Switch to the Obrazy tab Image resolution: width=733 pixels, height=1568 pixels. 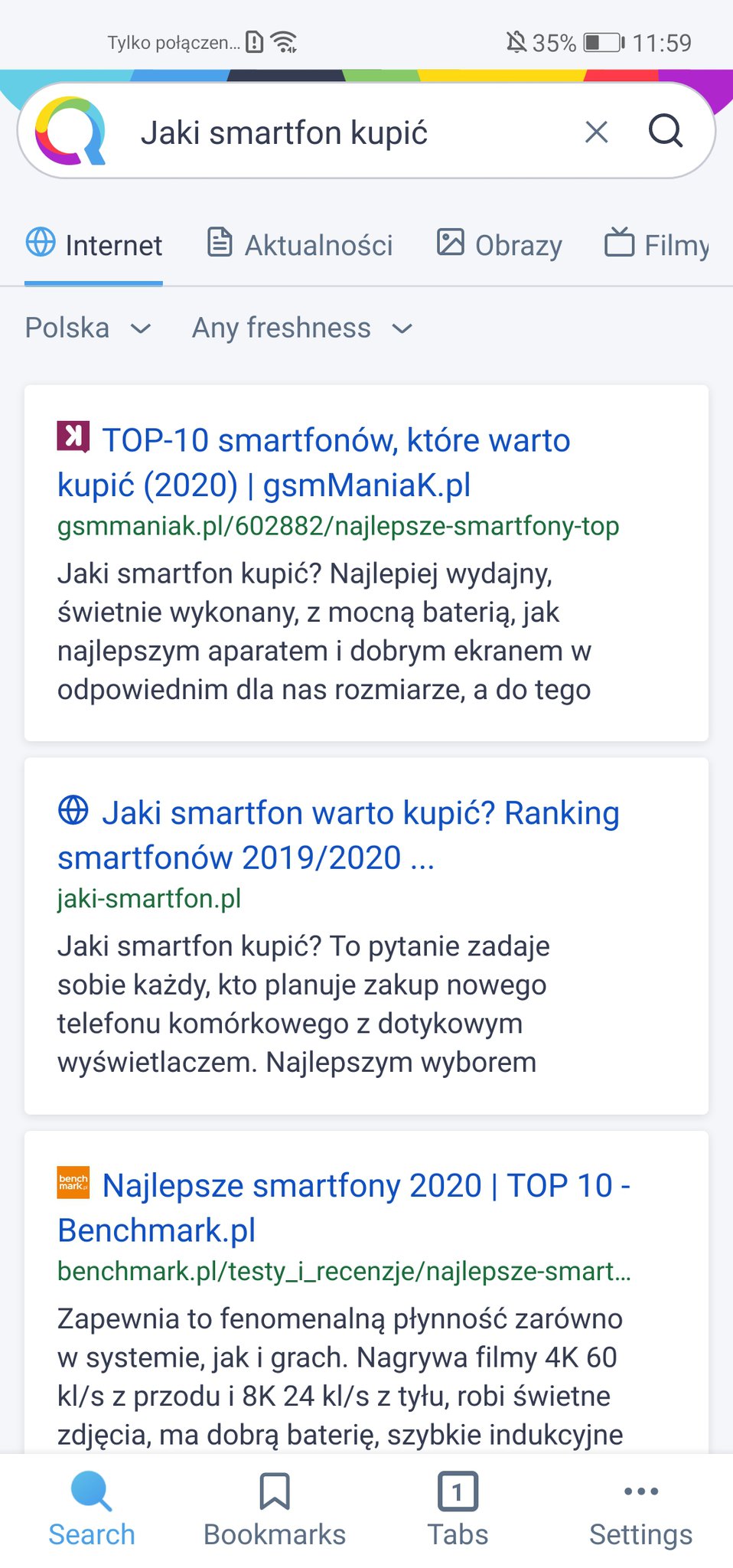click(500, 245)
